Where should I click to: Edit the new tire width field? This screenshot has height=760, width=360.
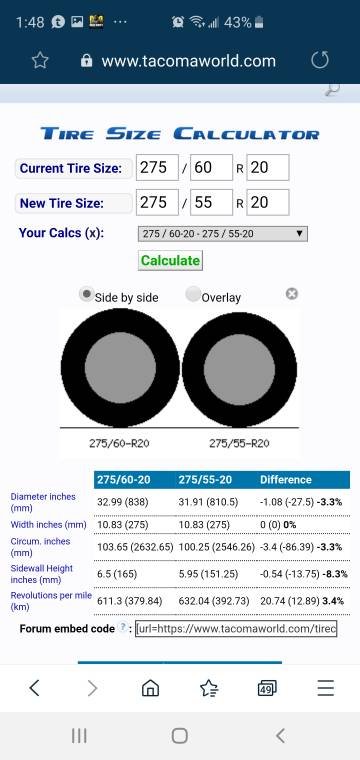[x=157, y=203]
